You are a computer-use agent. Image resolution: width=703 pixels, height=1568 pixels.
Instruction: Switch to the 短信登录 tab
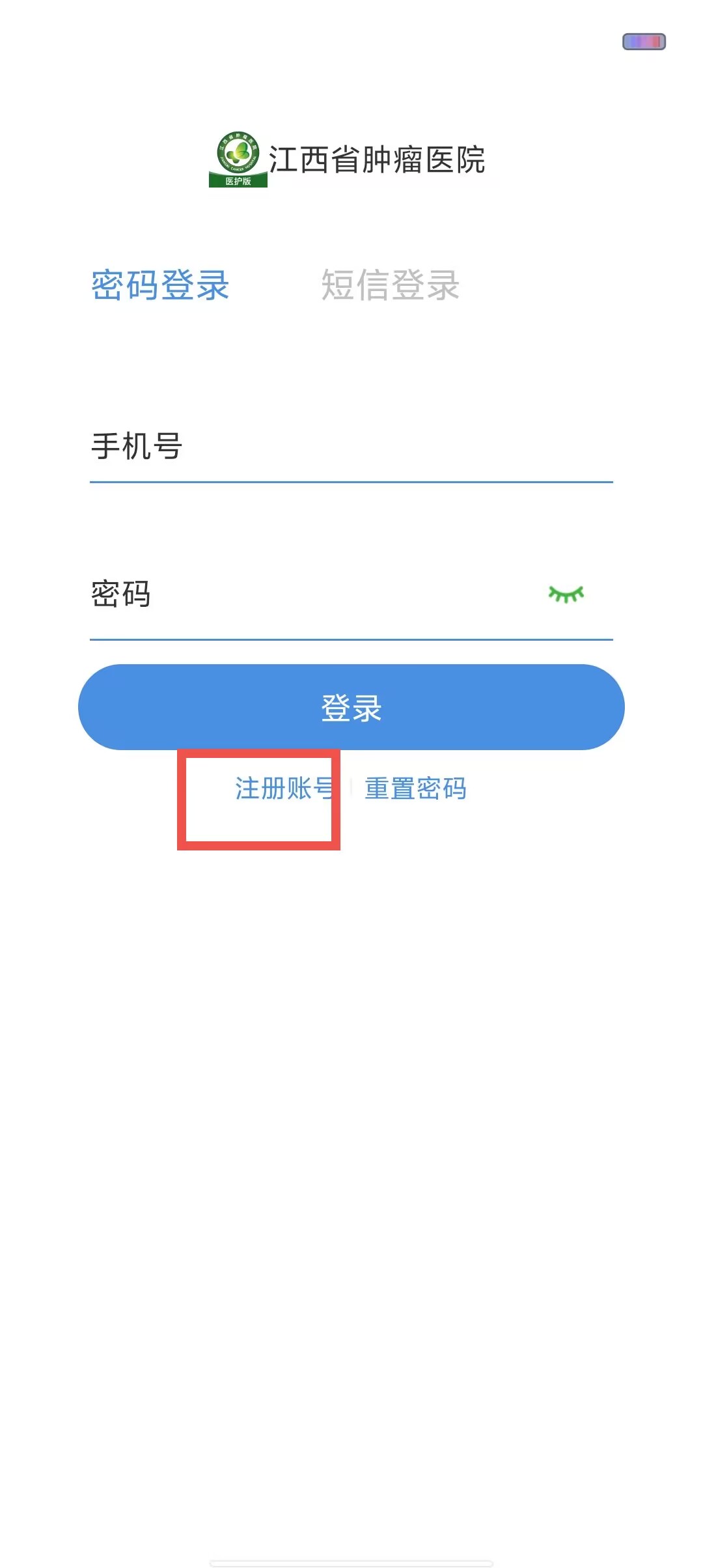[x=391, y=285]
